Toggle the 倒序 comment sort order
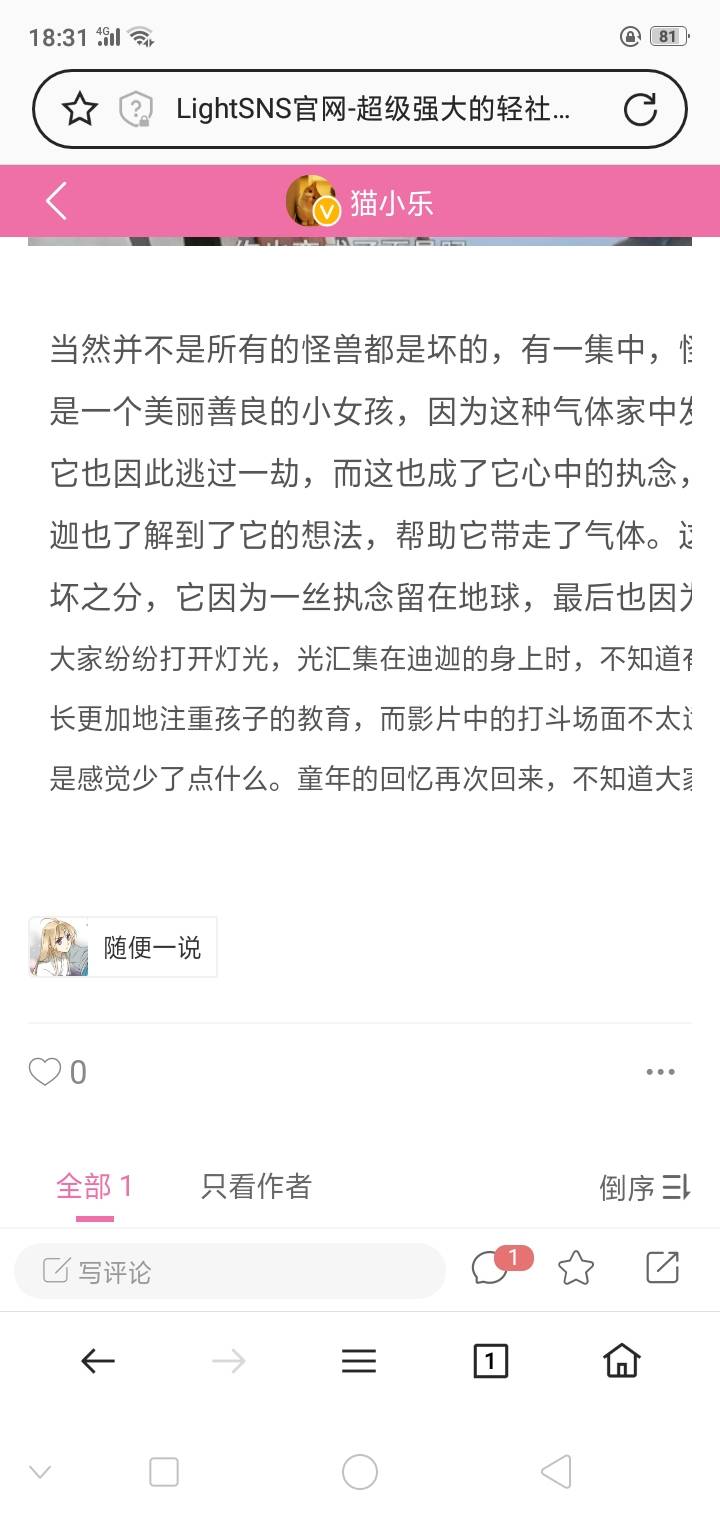The width and height of the screenshot is (720, 1520). (x=645, y=1187)
